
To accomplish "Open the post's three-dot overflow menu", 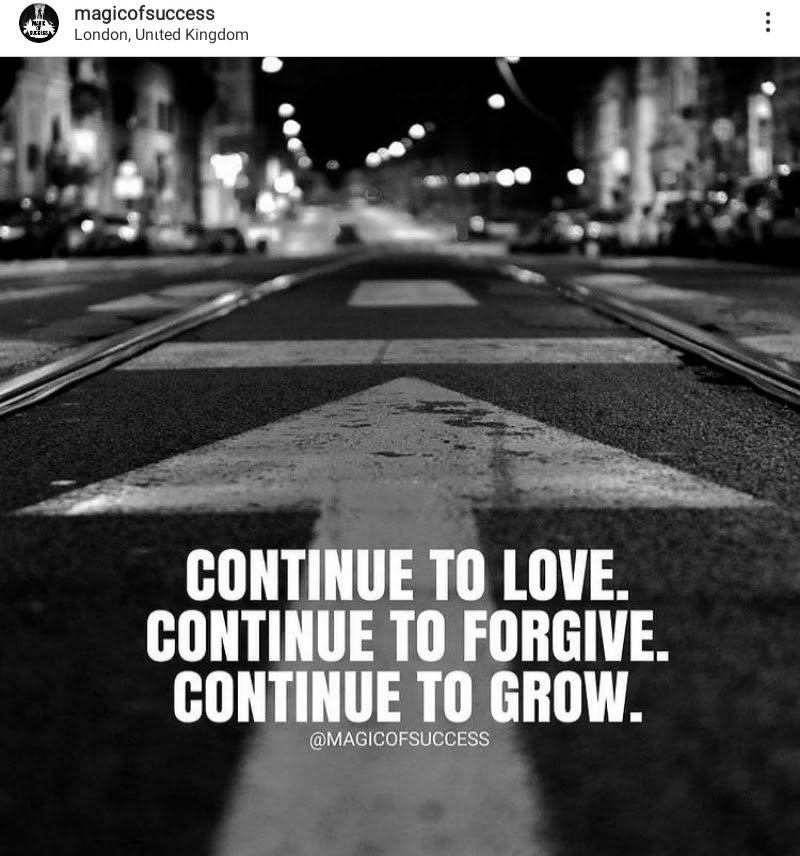I will point(768,23).
